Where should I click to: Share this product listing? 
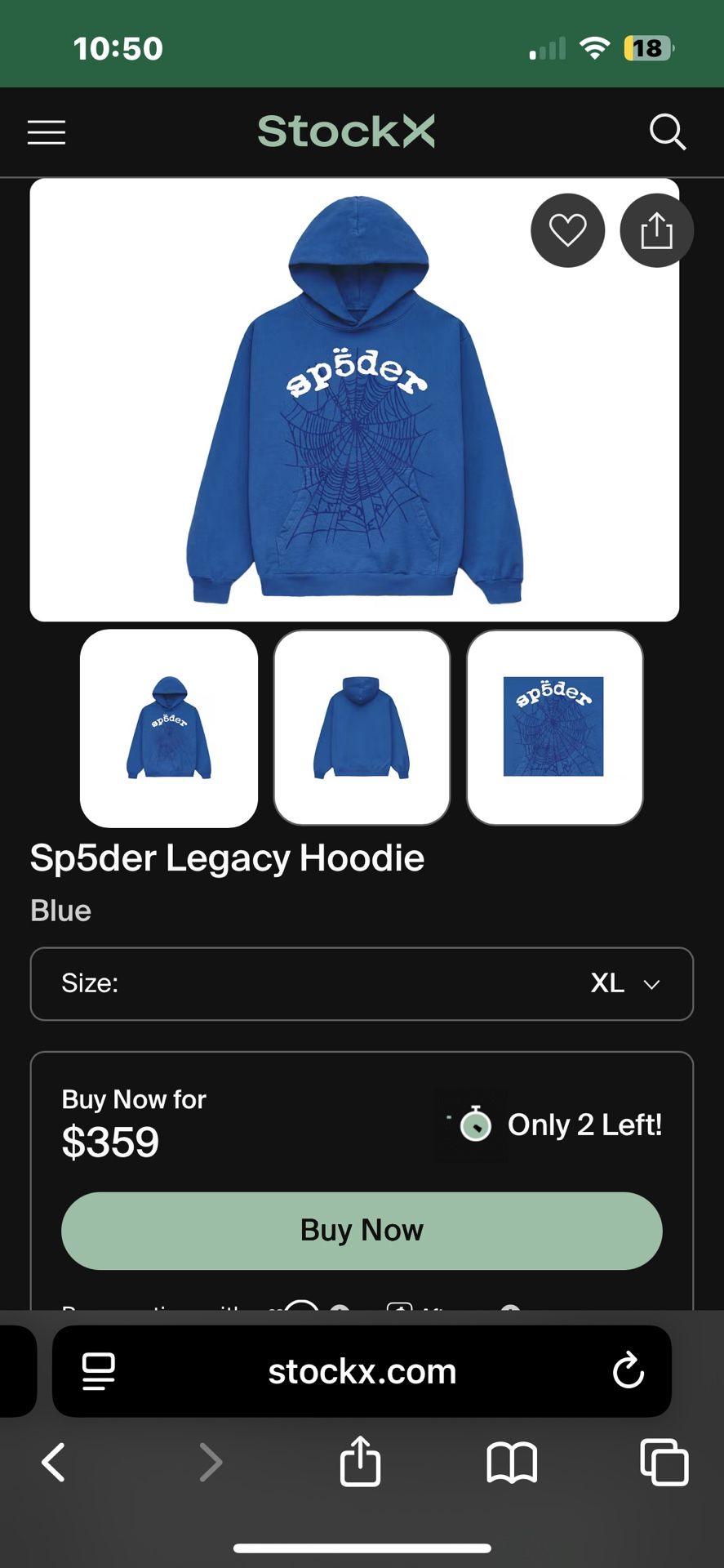656,230
